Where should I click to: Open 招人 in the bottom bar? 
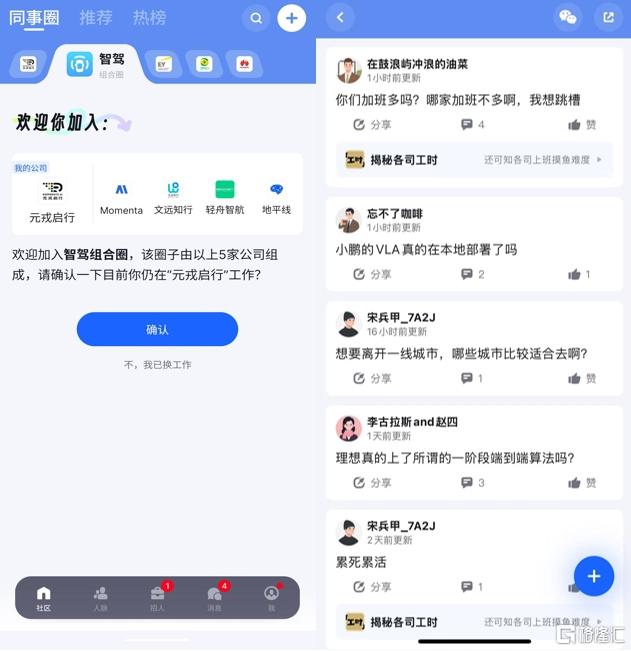point(157,597)
